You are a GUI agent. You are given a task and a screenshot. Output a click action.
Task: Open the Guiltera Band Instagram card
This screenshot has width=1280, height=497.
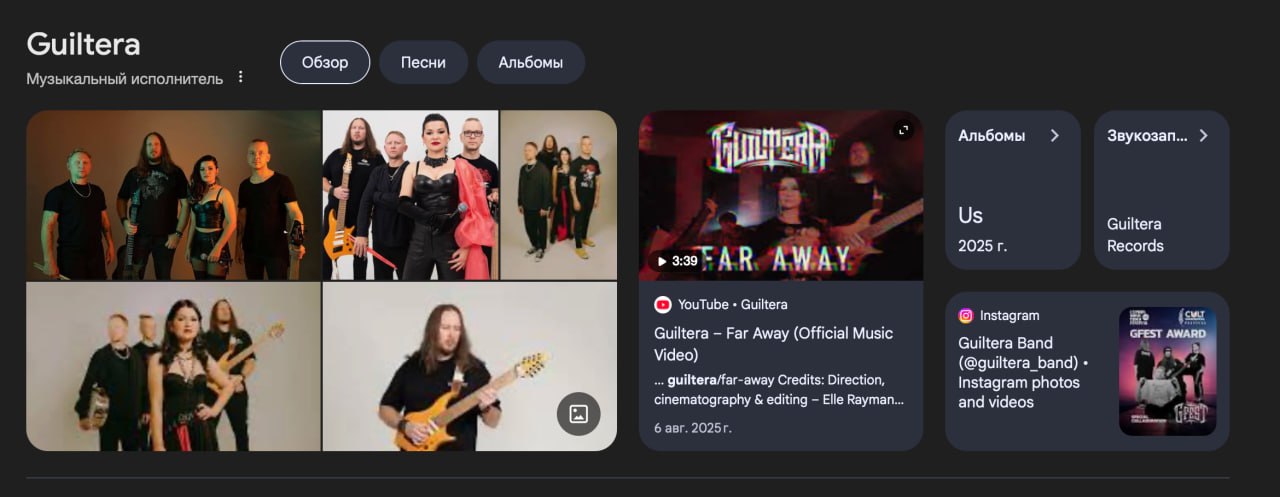1087,371
